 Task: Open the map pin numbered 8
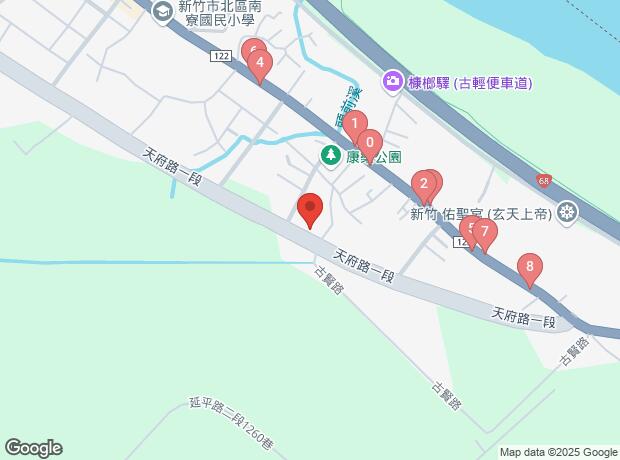530,268
